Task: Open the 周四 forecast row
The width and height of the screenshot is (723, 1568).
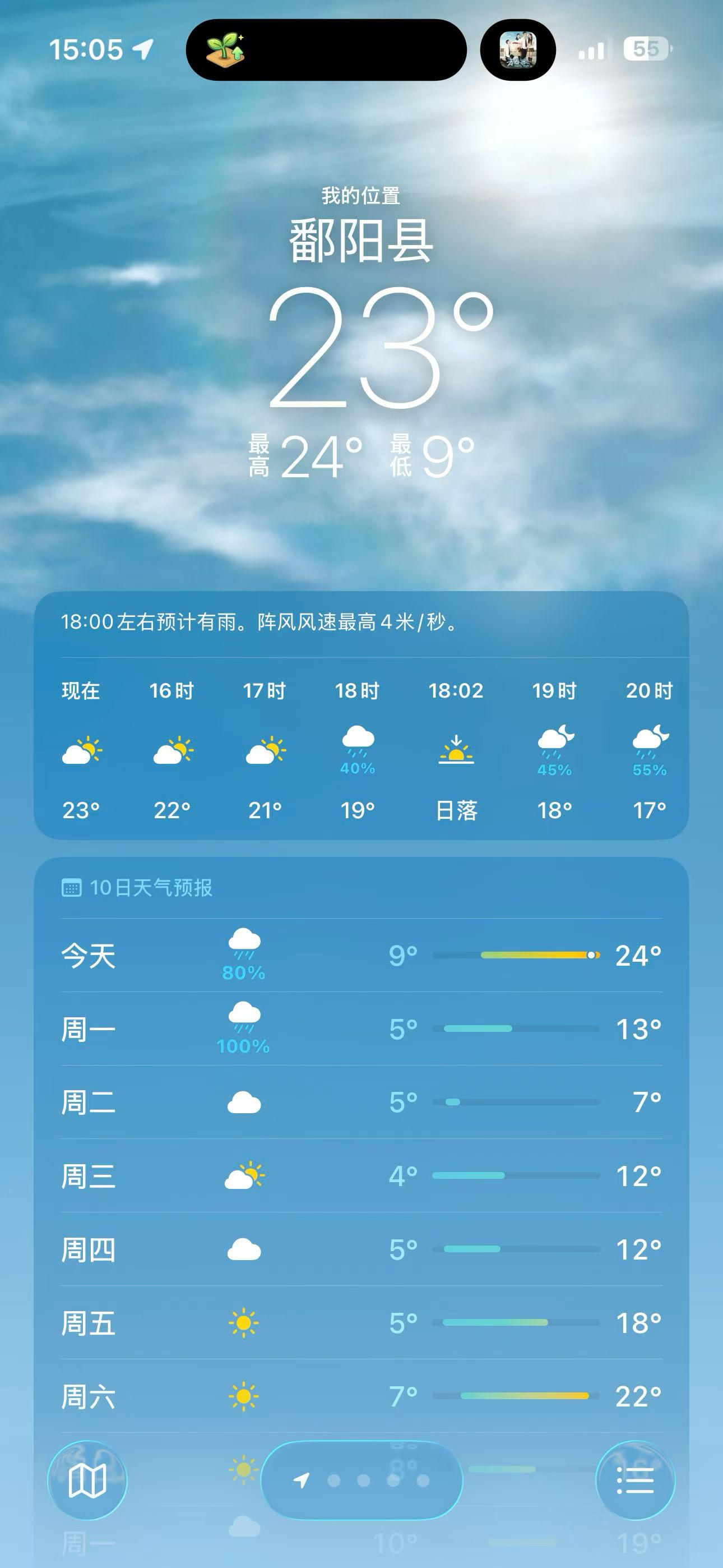Action: 361,1249
